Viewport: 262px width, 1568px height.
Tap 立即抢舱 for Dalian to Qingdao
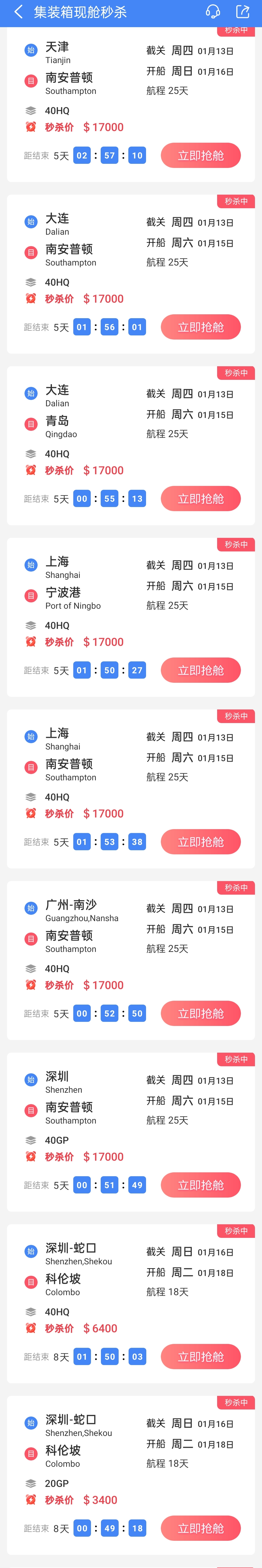(201, 499)
